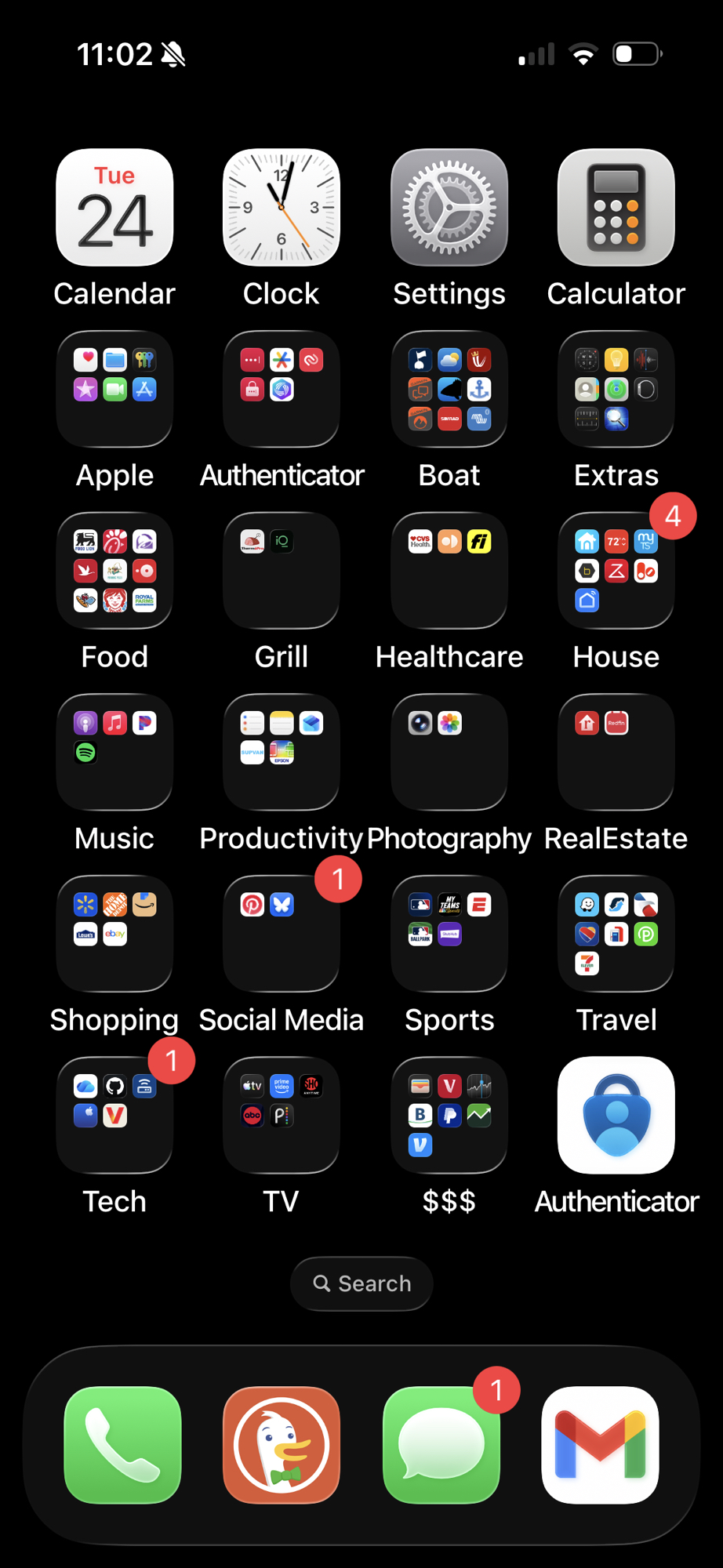Open the Food folder

pos(114,571)
